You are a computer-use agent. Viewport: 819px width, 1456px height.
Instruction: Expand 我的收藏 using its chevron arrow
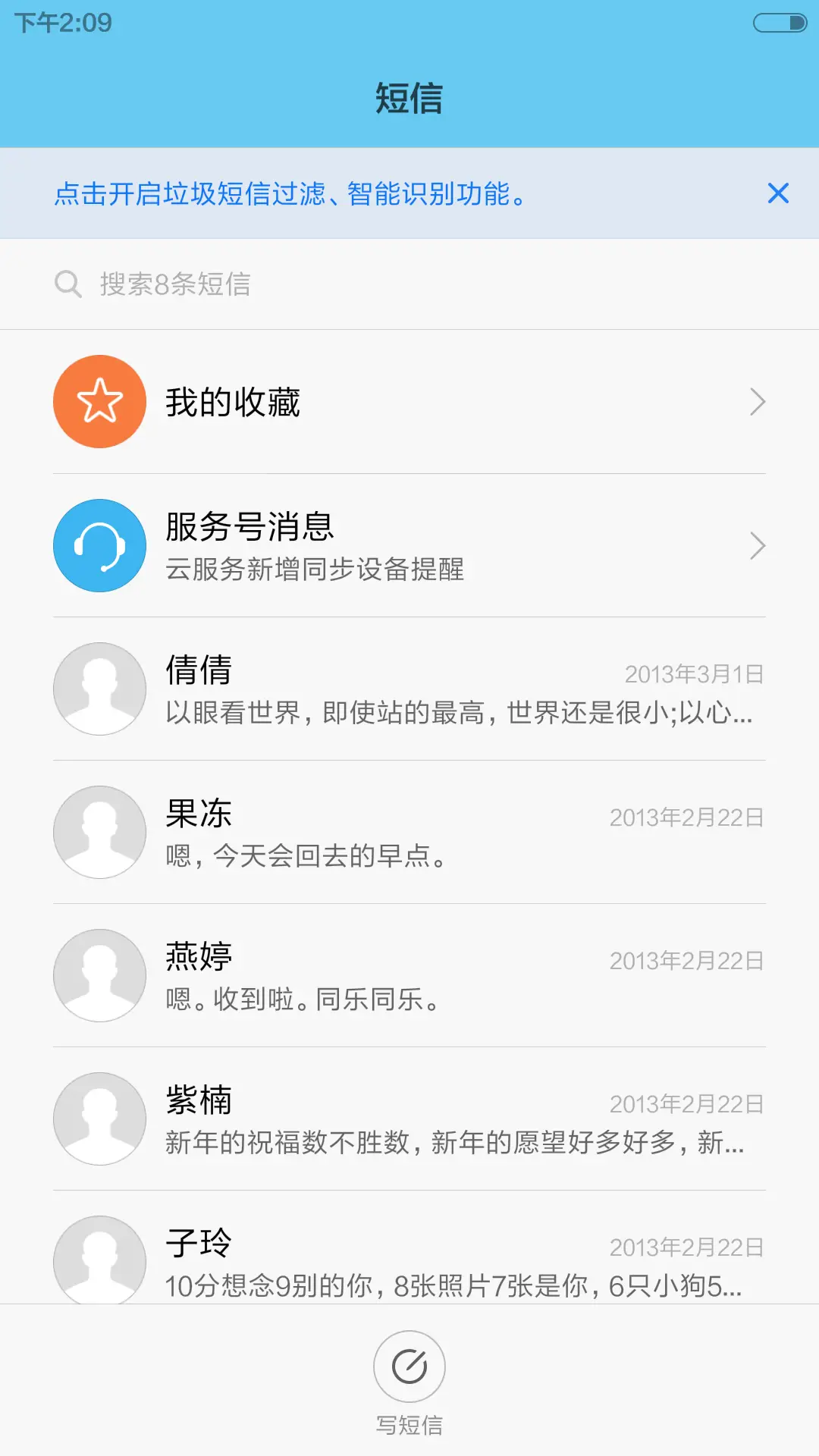pos(758,401)
